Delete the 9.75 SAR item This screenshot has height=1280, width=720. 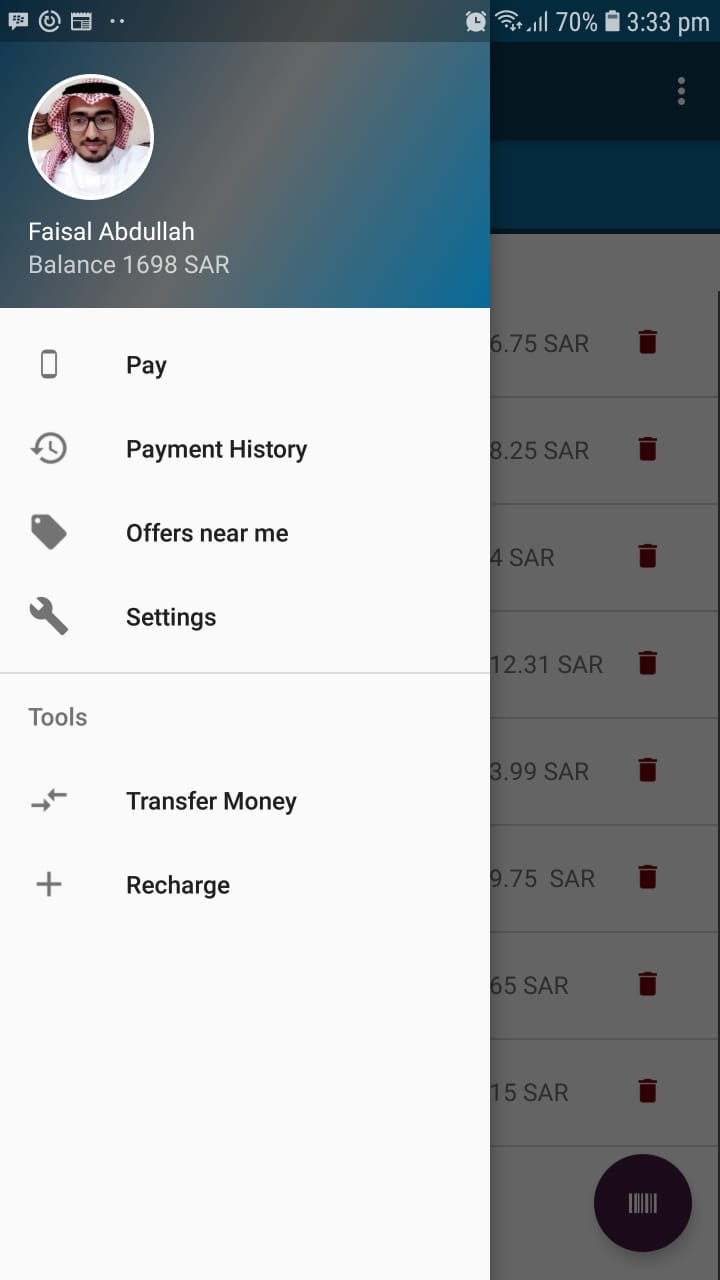point(648,877)
